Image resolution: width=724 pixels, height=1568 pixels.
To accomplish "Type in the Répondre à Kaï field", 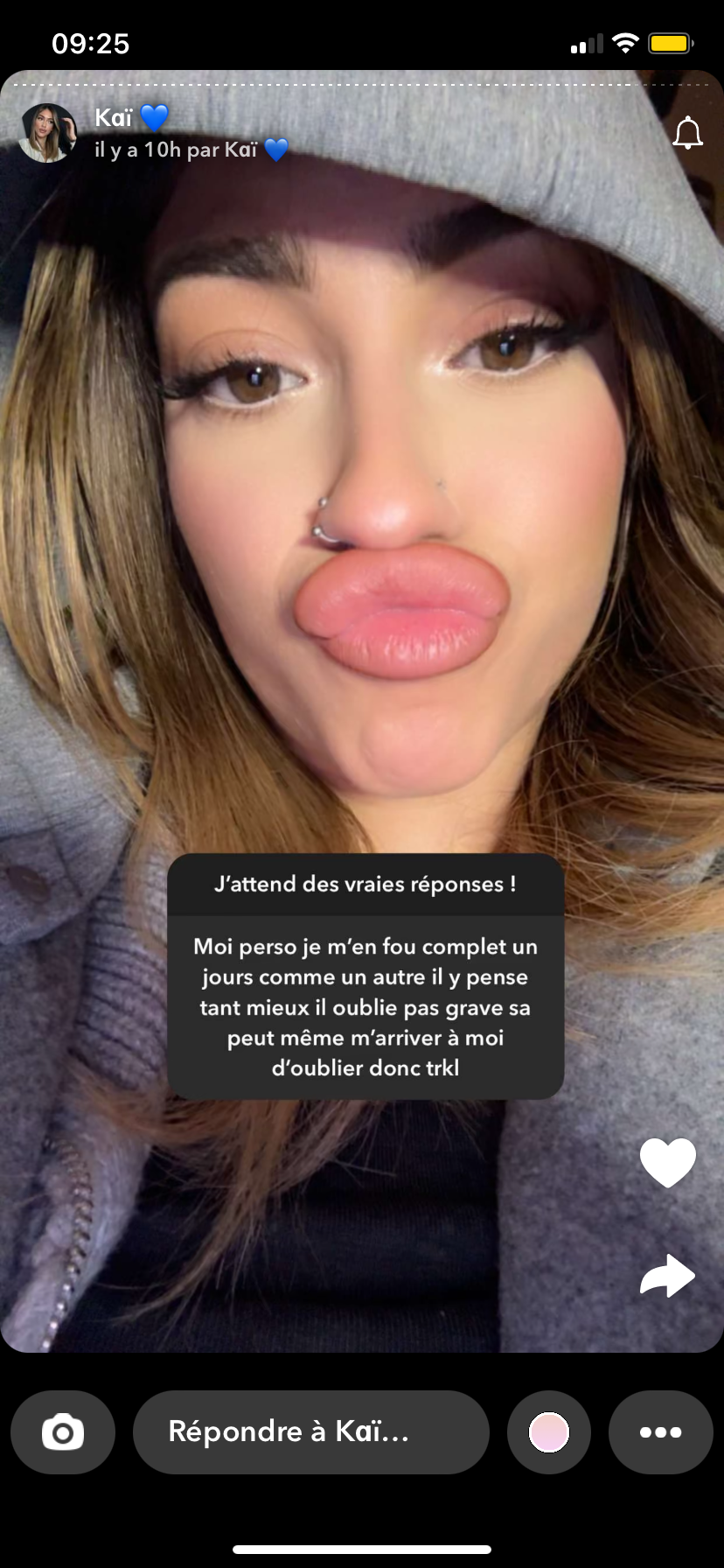I will tap(310, 1432).
